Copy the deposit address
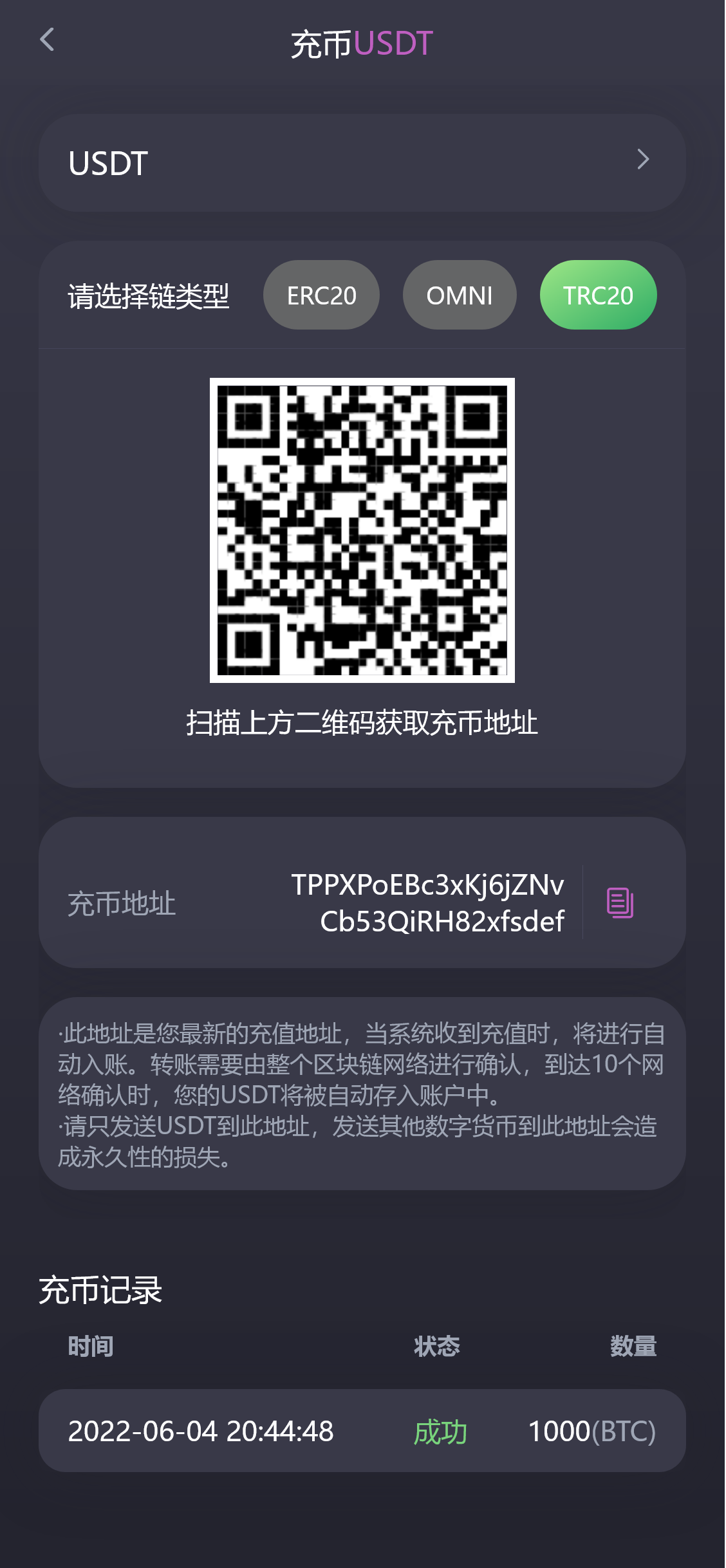Viewport: 726px width, 1568px height. [x=620, y=902]
